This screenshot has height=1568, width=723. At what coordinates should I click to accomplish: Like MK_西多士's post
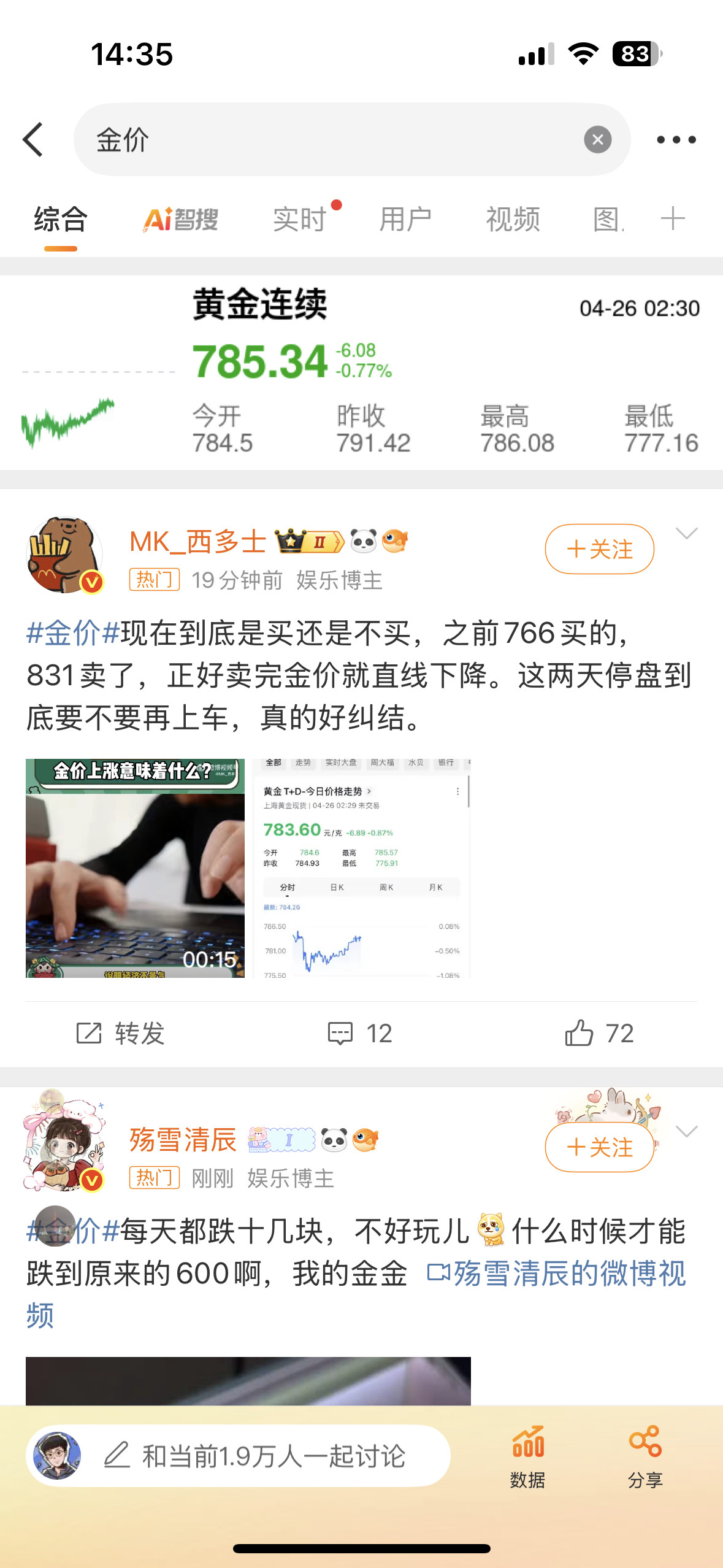(599, 1034)
